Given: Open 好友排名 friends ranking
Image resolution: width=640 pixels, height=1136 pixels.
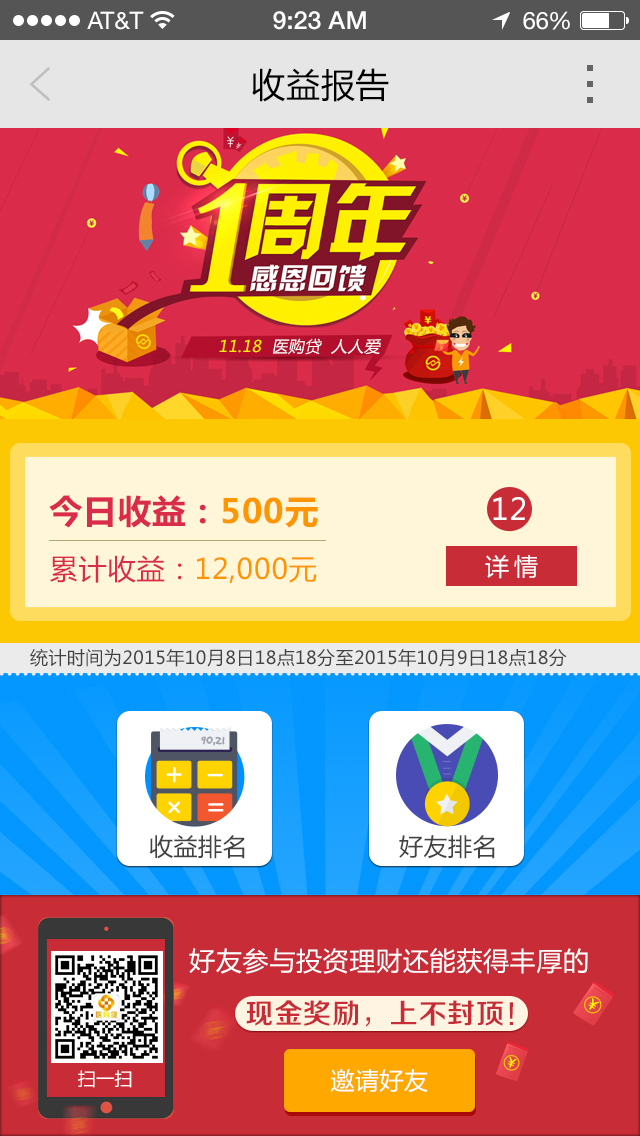Looking at the screenshot, I should (x=446, y=788).
